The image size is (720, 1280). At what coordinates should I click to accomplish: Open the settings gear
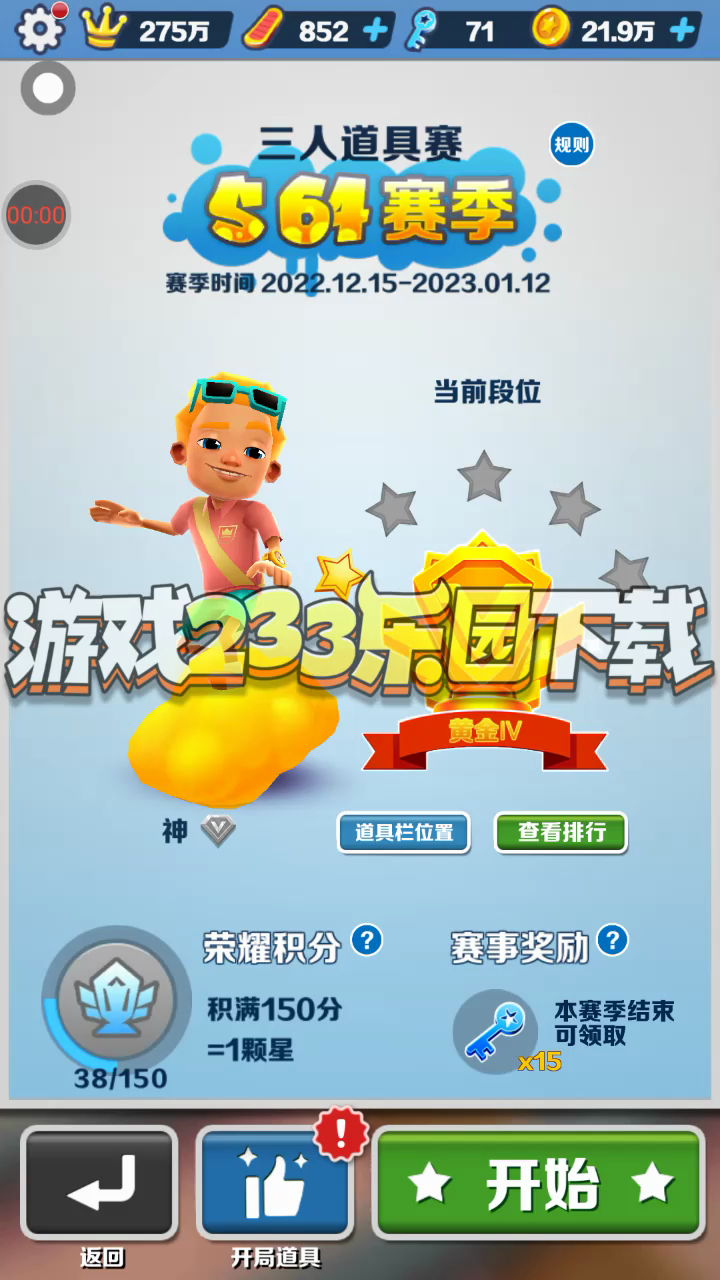[40, 29]
